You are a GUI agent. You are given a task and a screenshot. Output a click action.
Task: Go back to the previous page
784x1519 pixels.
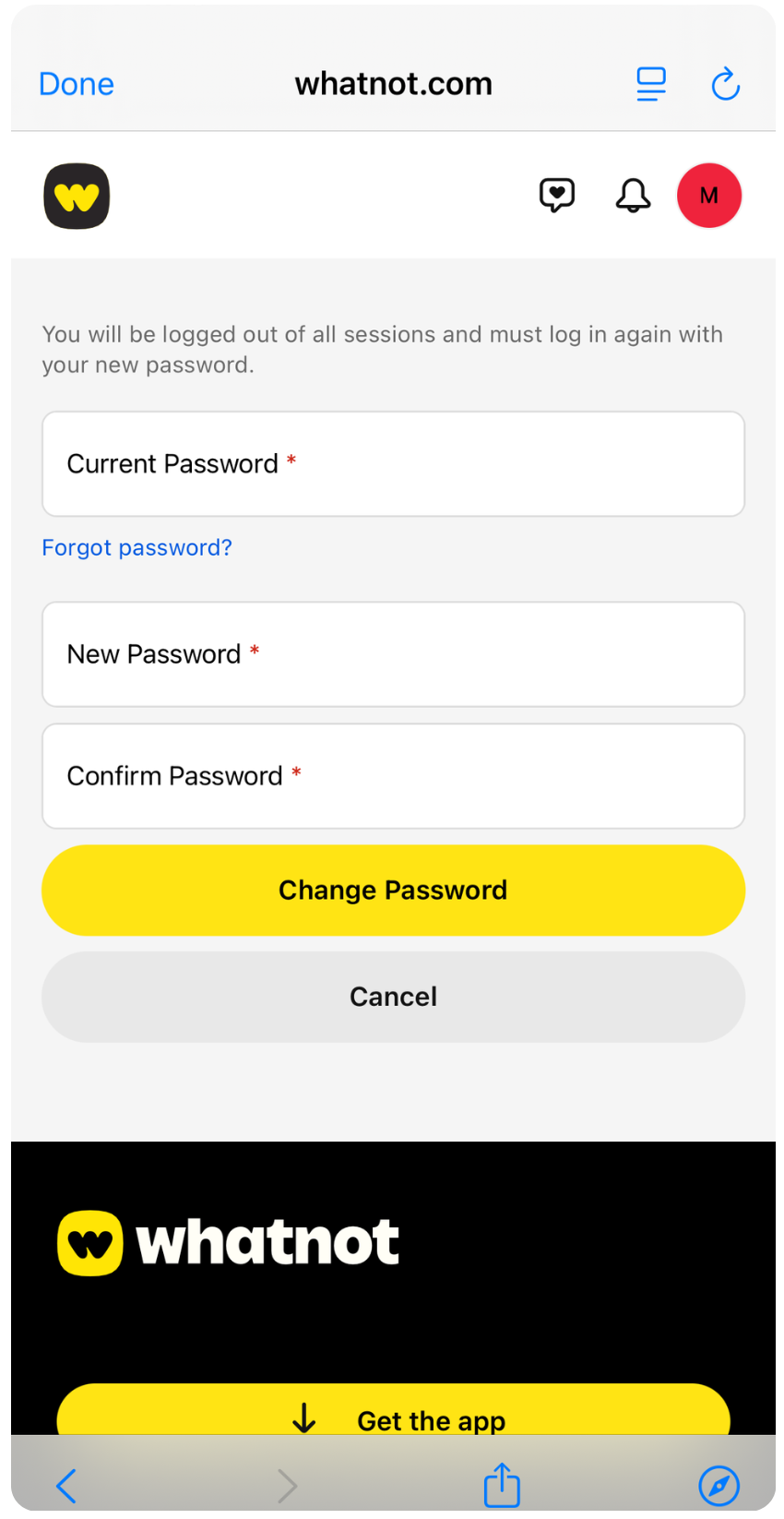(66, 1485)
